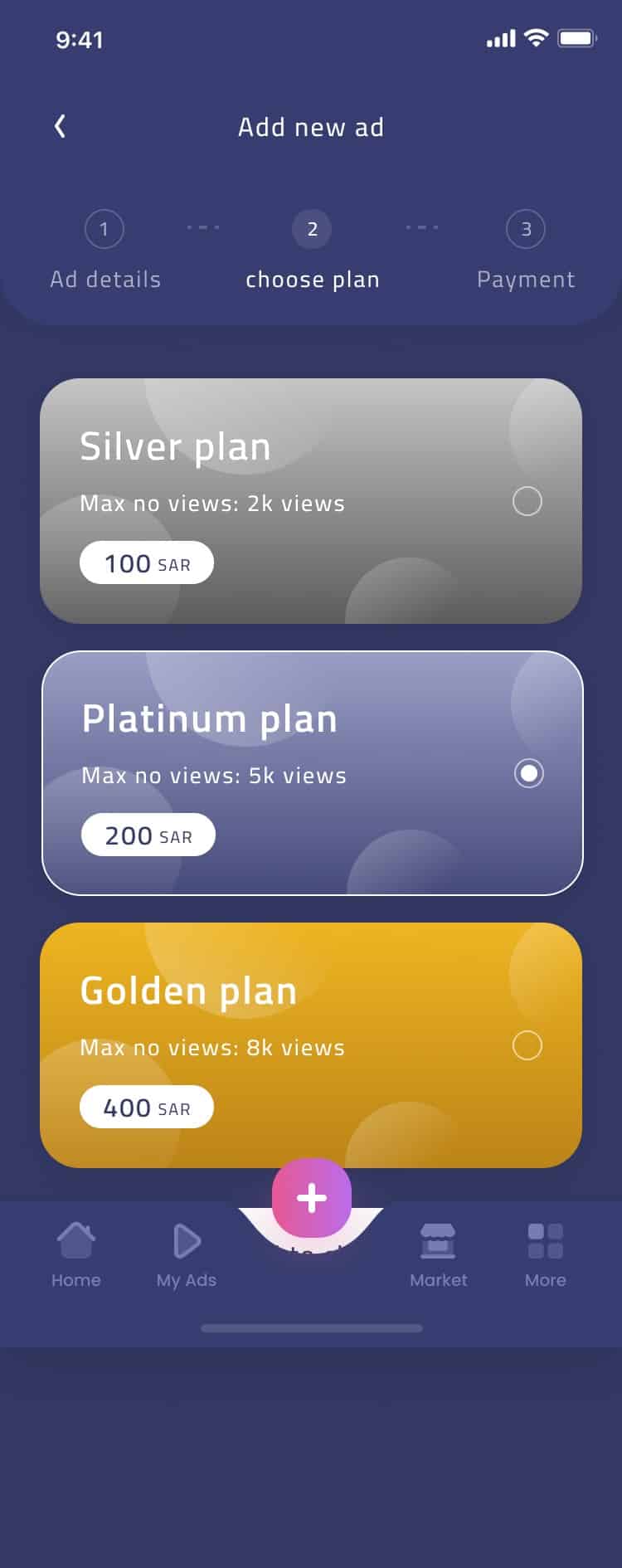Select the Platinum plan radio button
622x1568 pixels.
tap(528, 773)
